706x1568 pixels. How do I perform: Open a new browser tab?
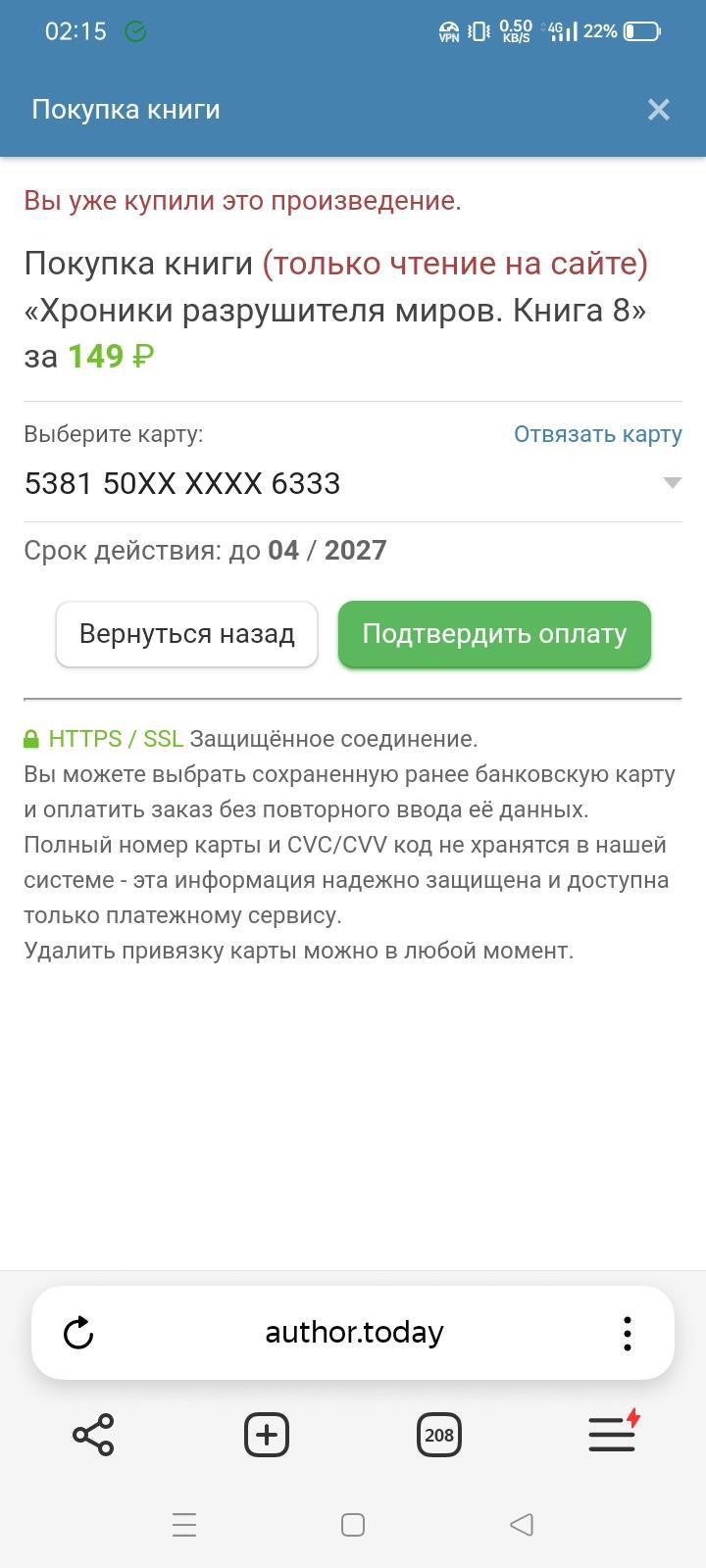pyautogui.click(x=267, y=1436)
